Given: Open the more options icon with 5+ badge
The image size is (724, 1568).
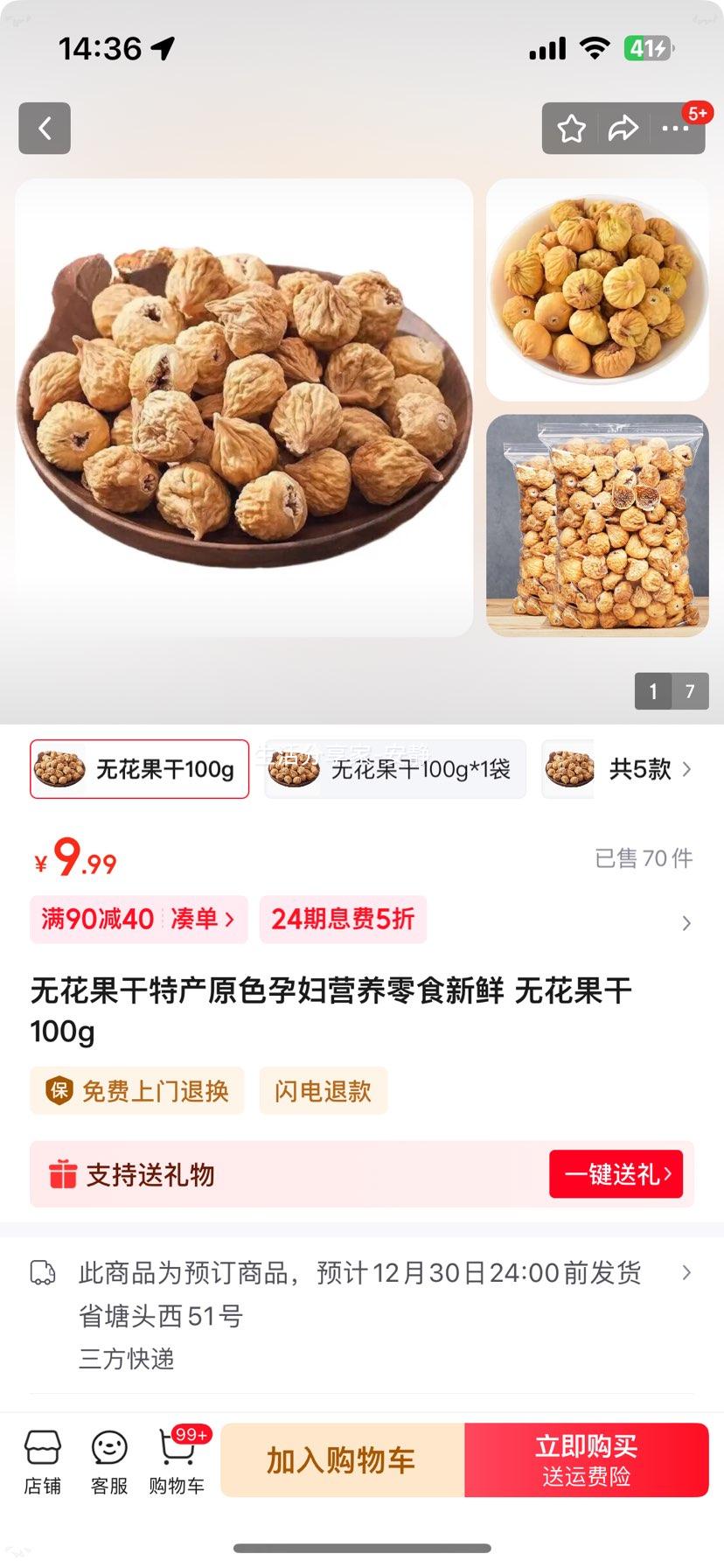Looking at the screenshot, I should 675,128.
